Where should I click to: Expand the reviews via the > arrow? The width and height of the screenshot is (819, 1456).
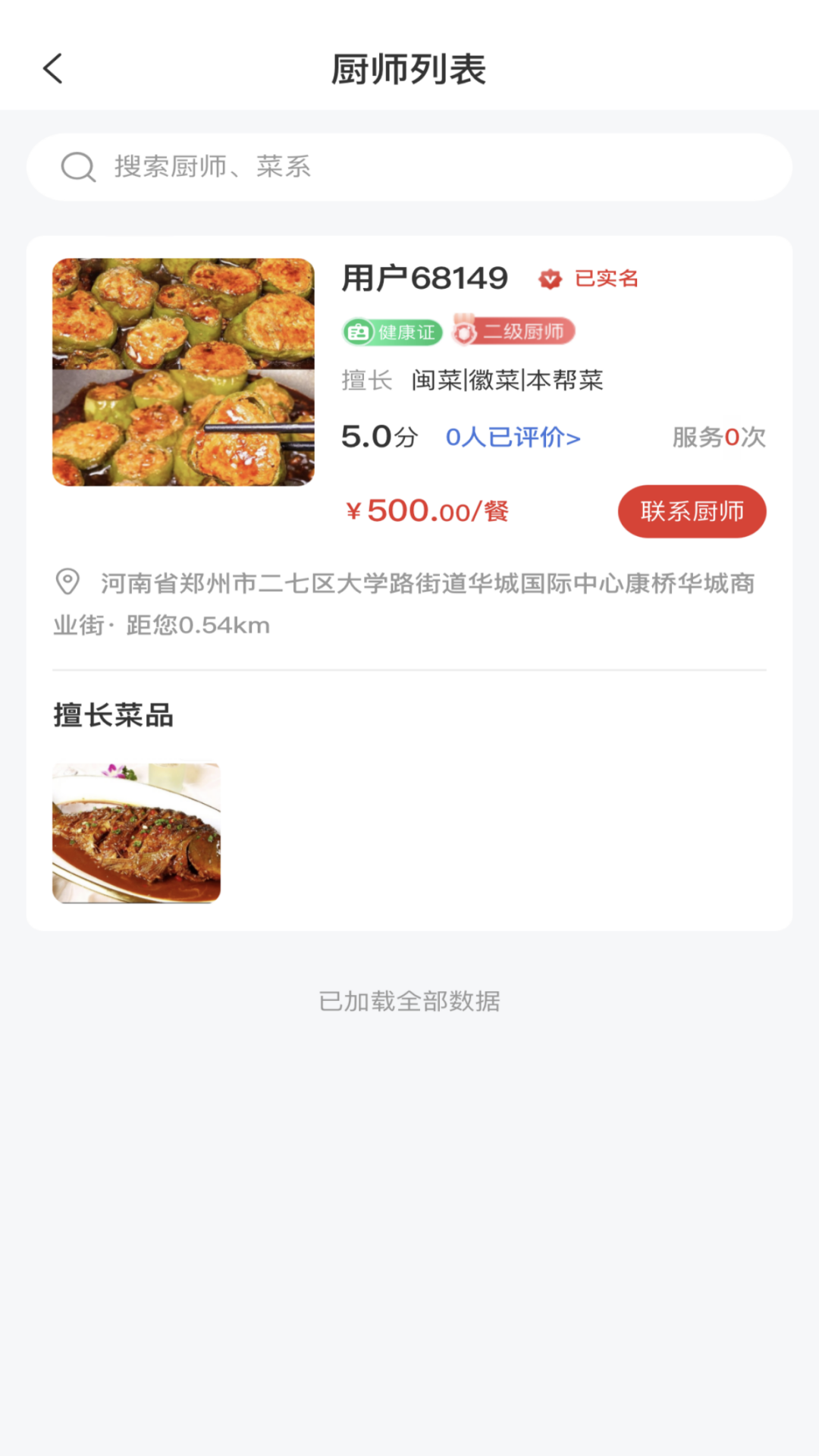[x=574, y=436]
